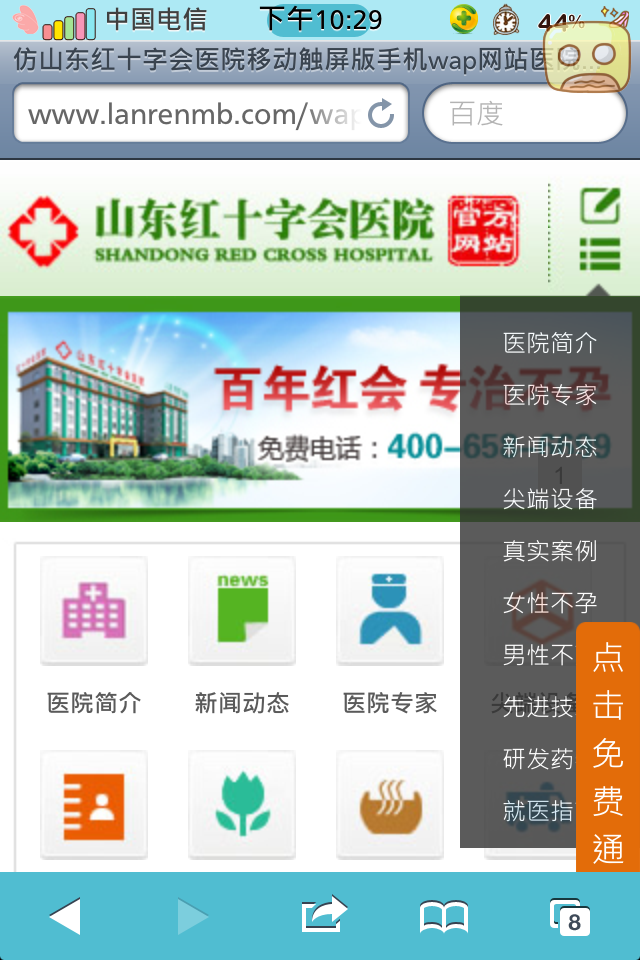The image size is (640, 960).
Task: Select 医院简介 in dropdown menu
Action: [550, 343]
